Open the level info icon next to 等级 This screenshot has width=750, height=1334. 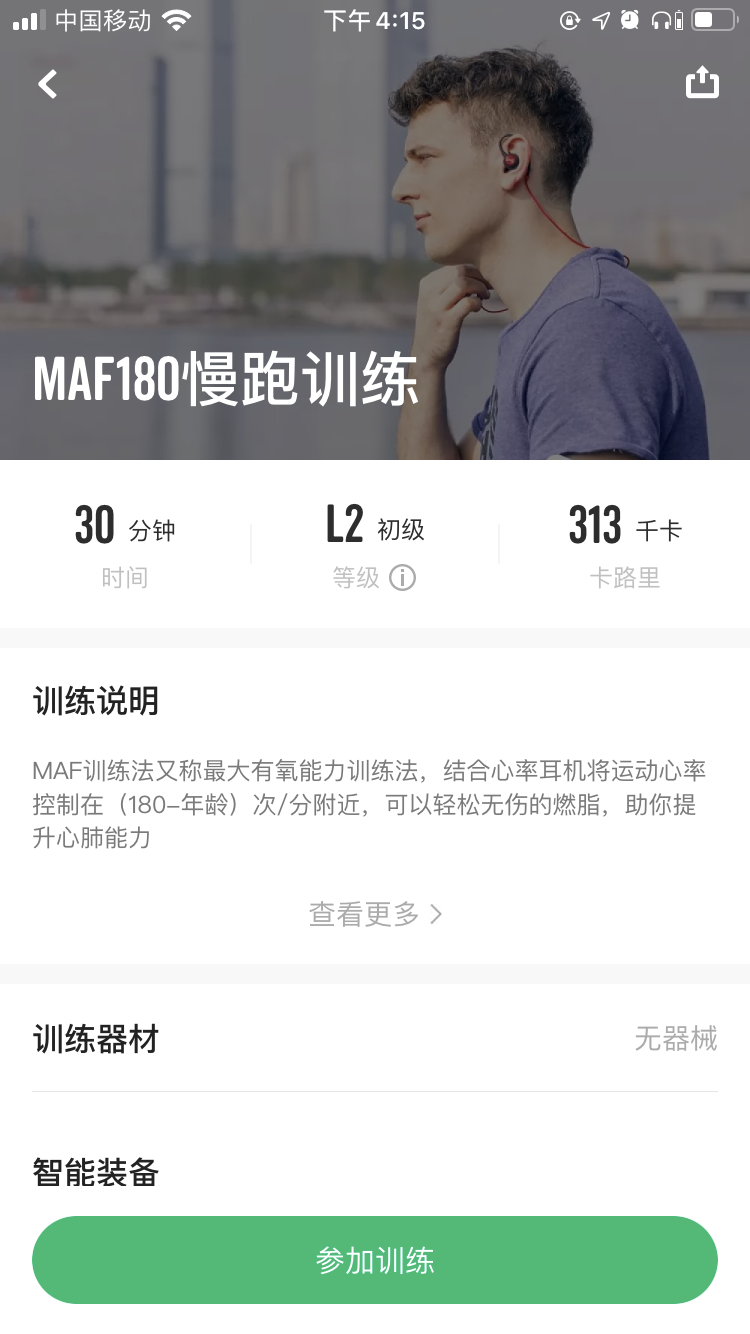tap(402, 578)
